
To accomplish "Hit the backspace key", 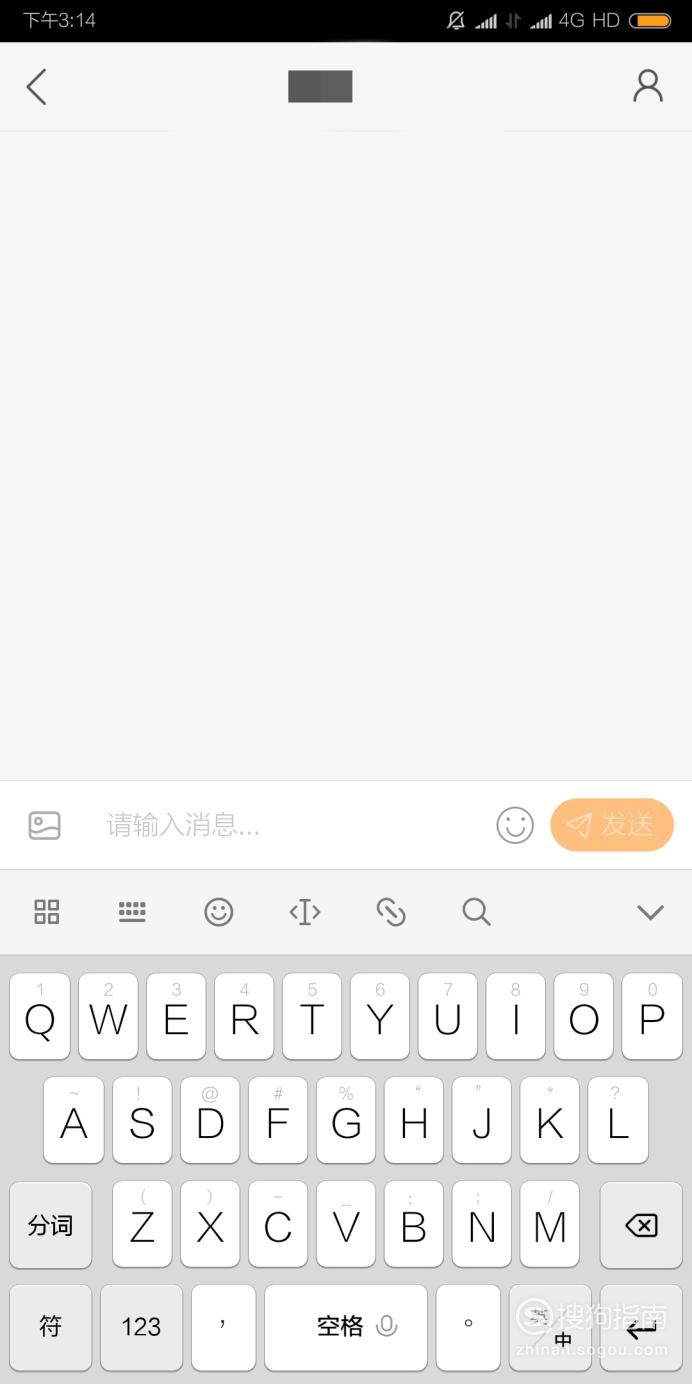I will pos(641,1225).
